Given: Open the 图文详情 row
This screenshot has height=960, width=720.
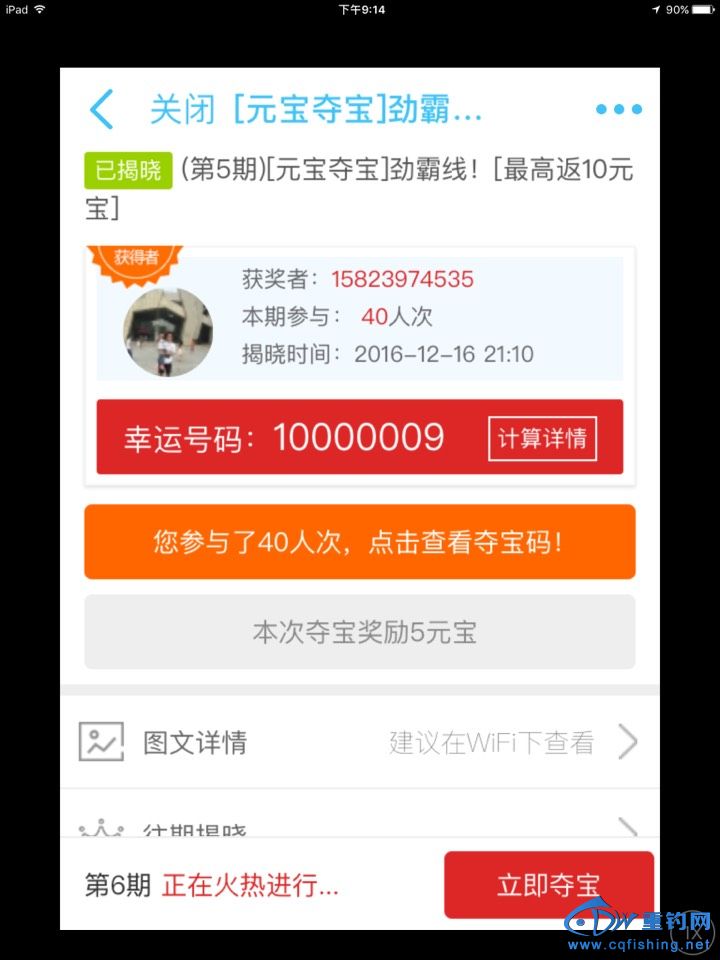Looking at the screenshot, I should point(359,742).
